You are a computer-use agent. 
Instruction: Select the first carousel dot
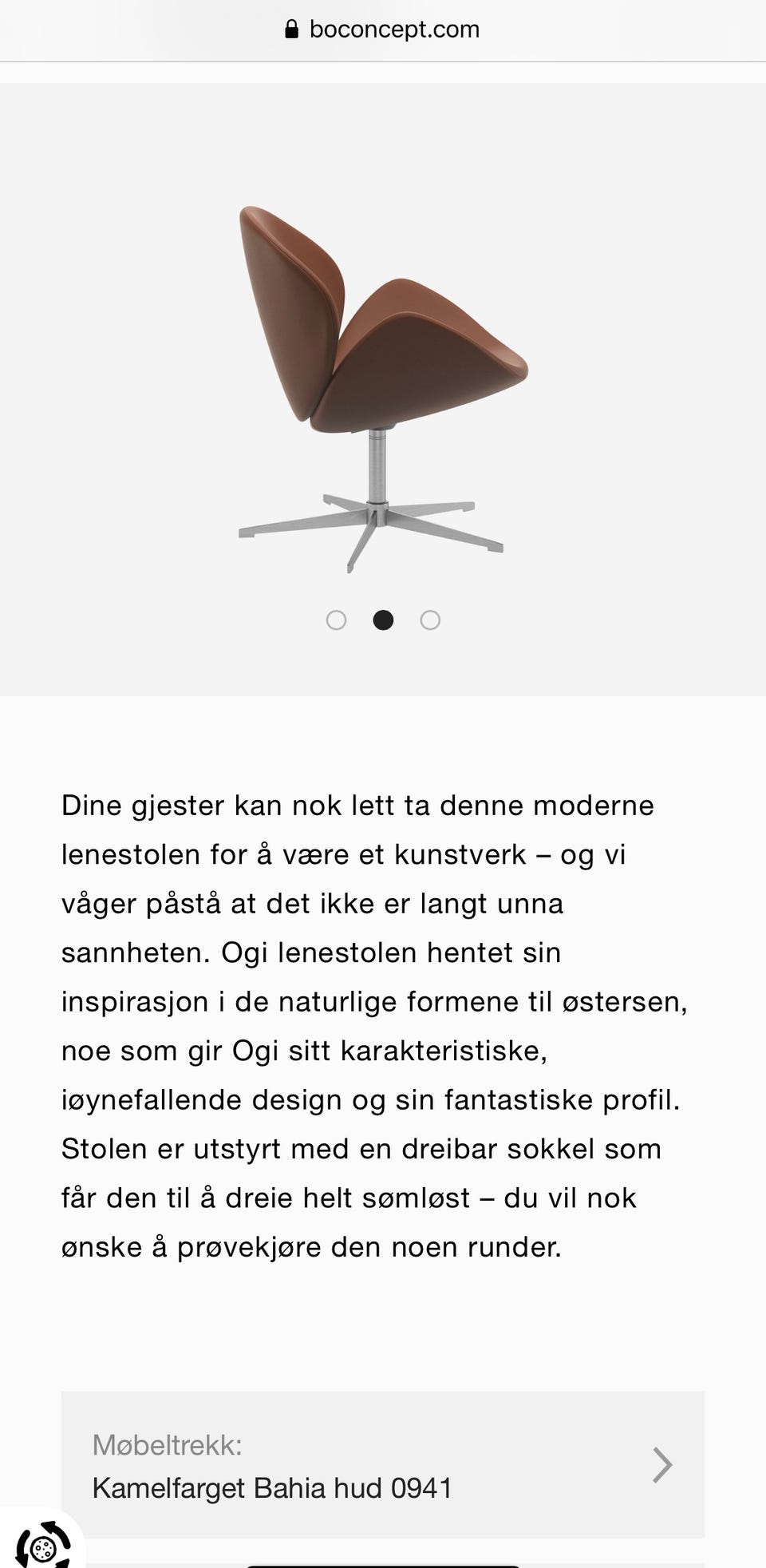tap(336, 620)
